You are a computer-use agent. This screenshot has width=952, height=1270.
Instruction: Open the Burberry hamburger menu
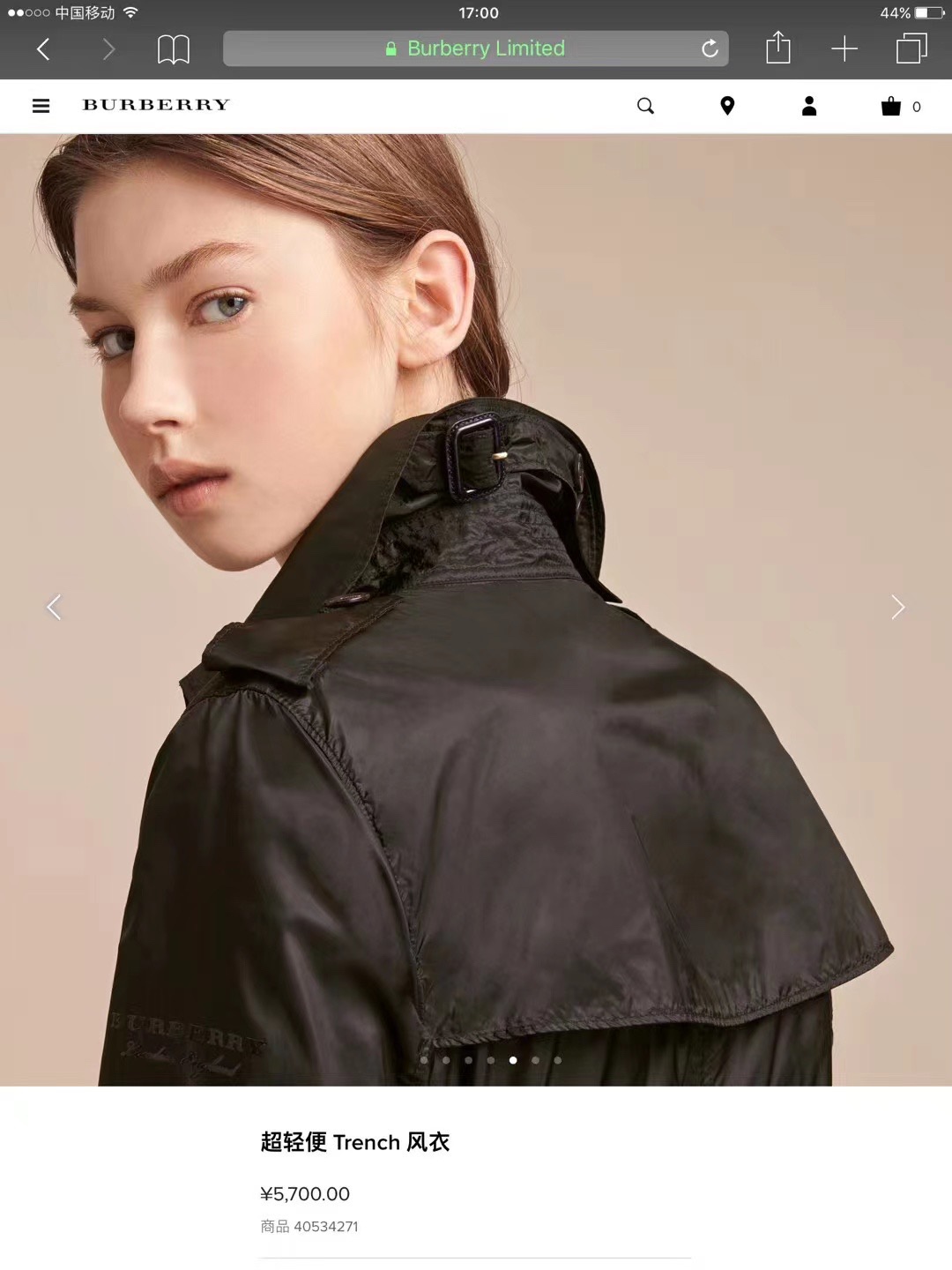41,106
